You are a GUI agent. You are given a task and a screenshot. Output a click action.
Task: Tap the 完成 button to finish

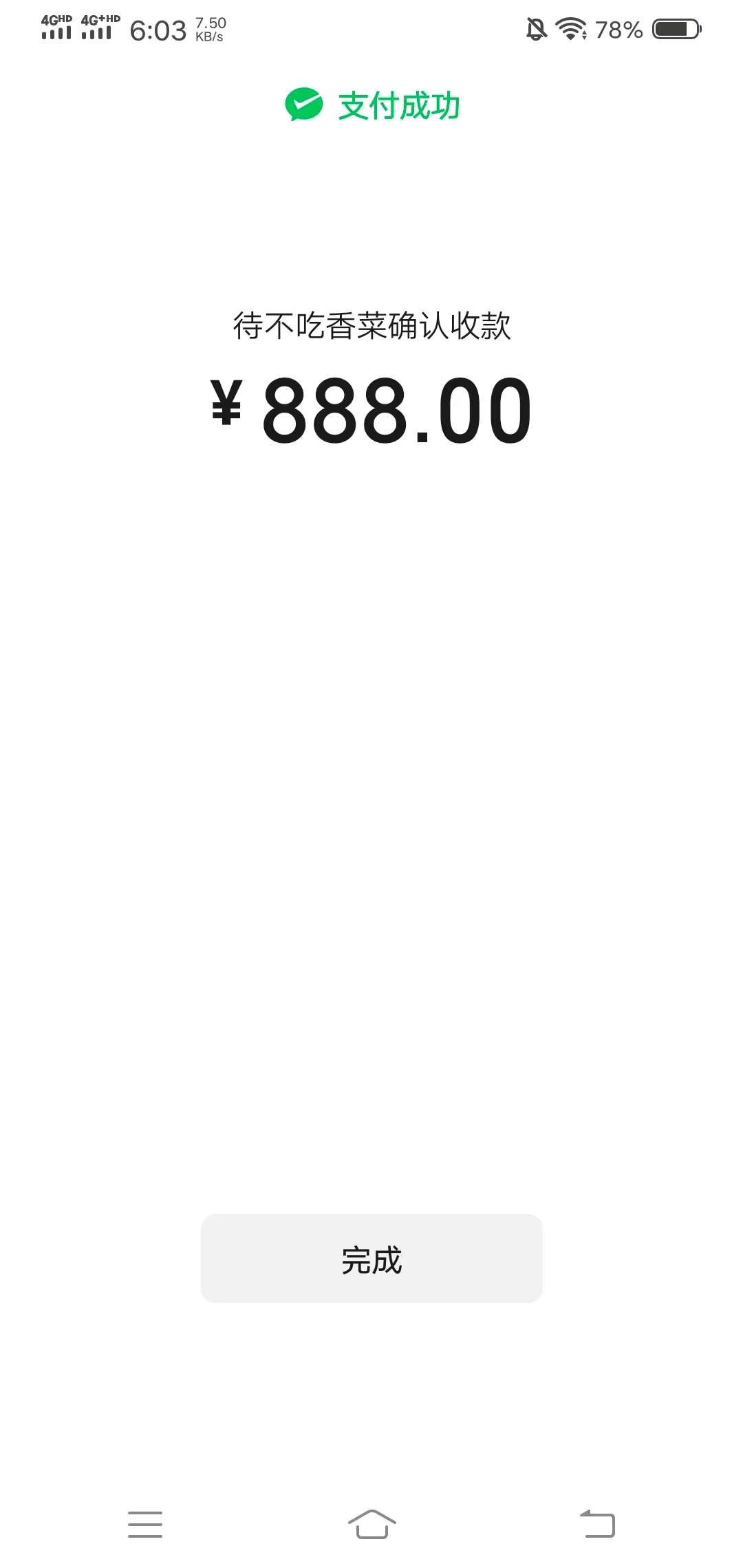371,1259
